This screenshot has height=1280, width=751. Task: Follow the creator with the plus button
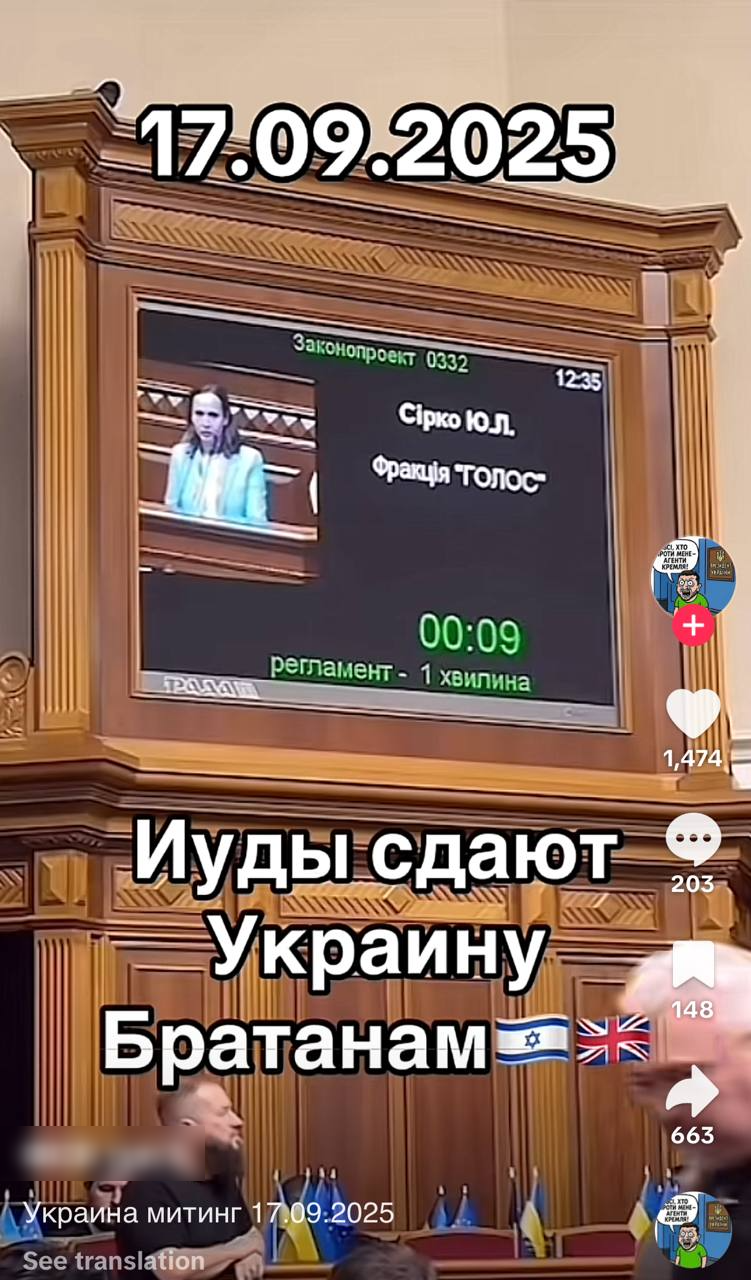pos(693,627)
